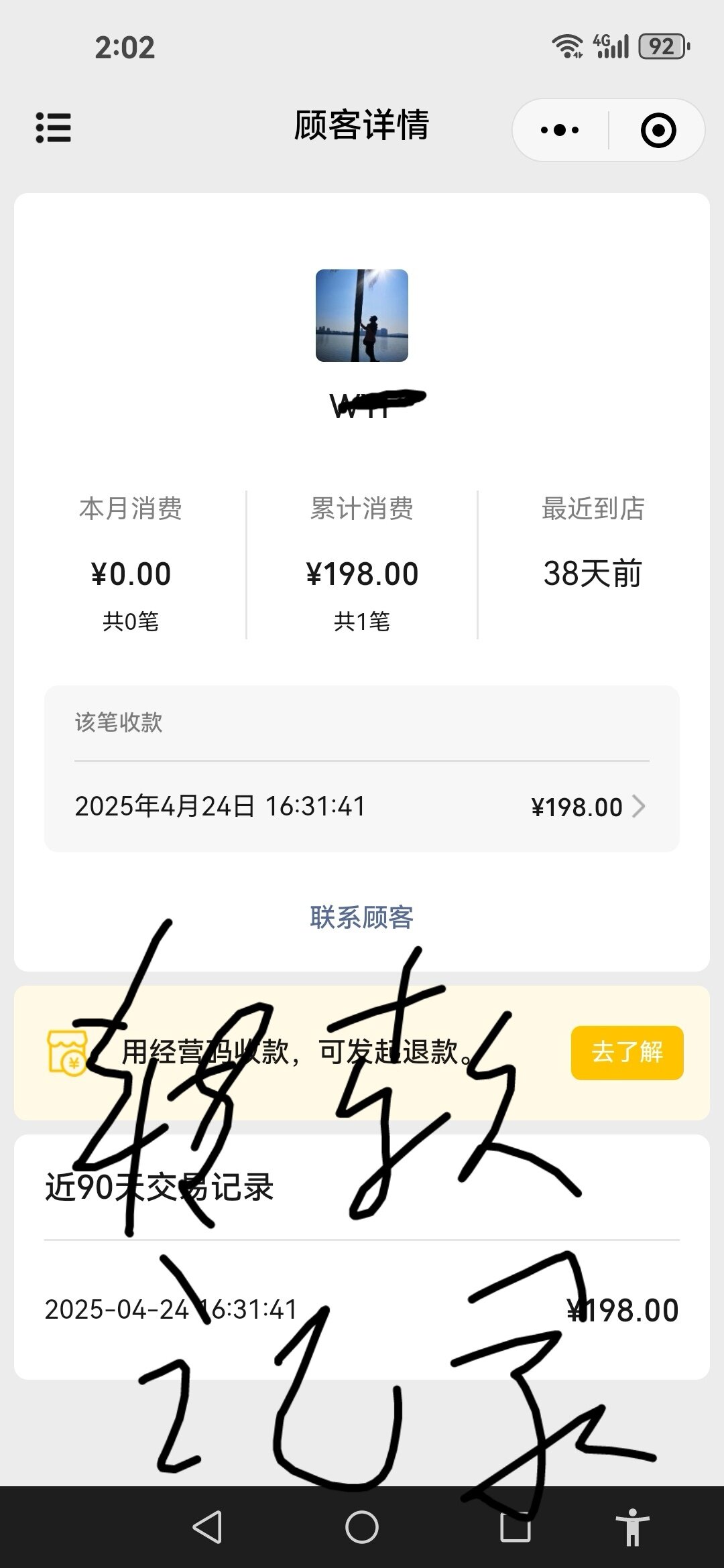Close the mini program with the circle button

(x=658, y=130)
